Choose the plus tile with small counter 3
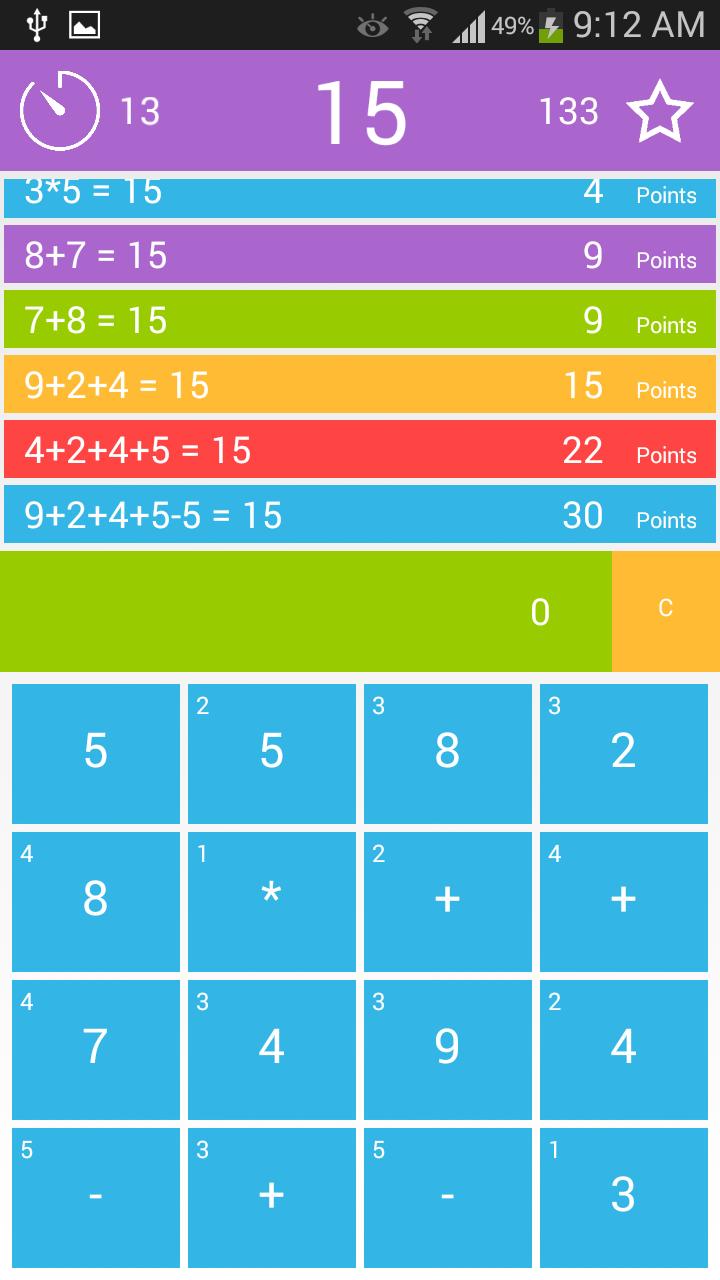The image size is (720, 1280). point(271,1197)
